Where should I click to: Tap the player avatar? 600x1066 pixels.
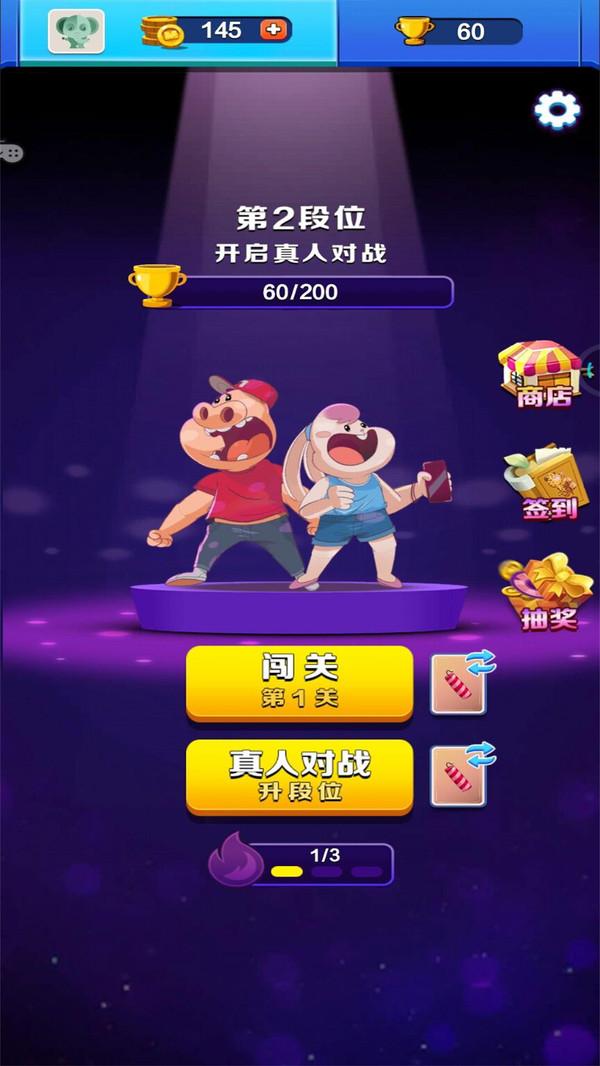coord(76,31)
